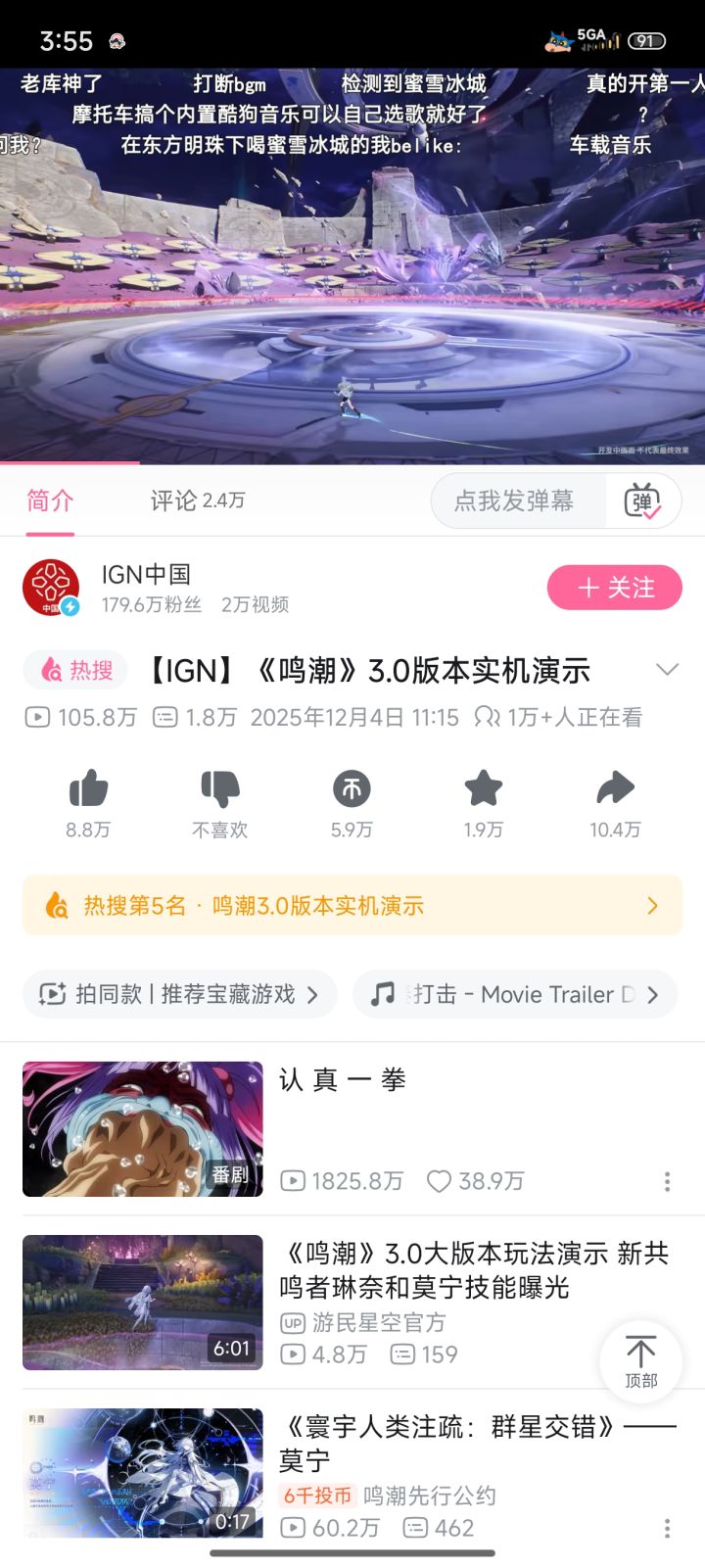This screenshot has width=705, height=1568.
Task: Jump back up with the 顶部 button
Action: pyautogui.click(x=640, y=1361)
